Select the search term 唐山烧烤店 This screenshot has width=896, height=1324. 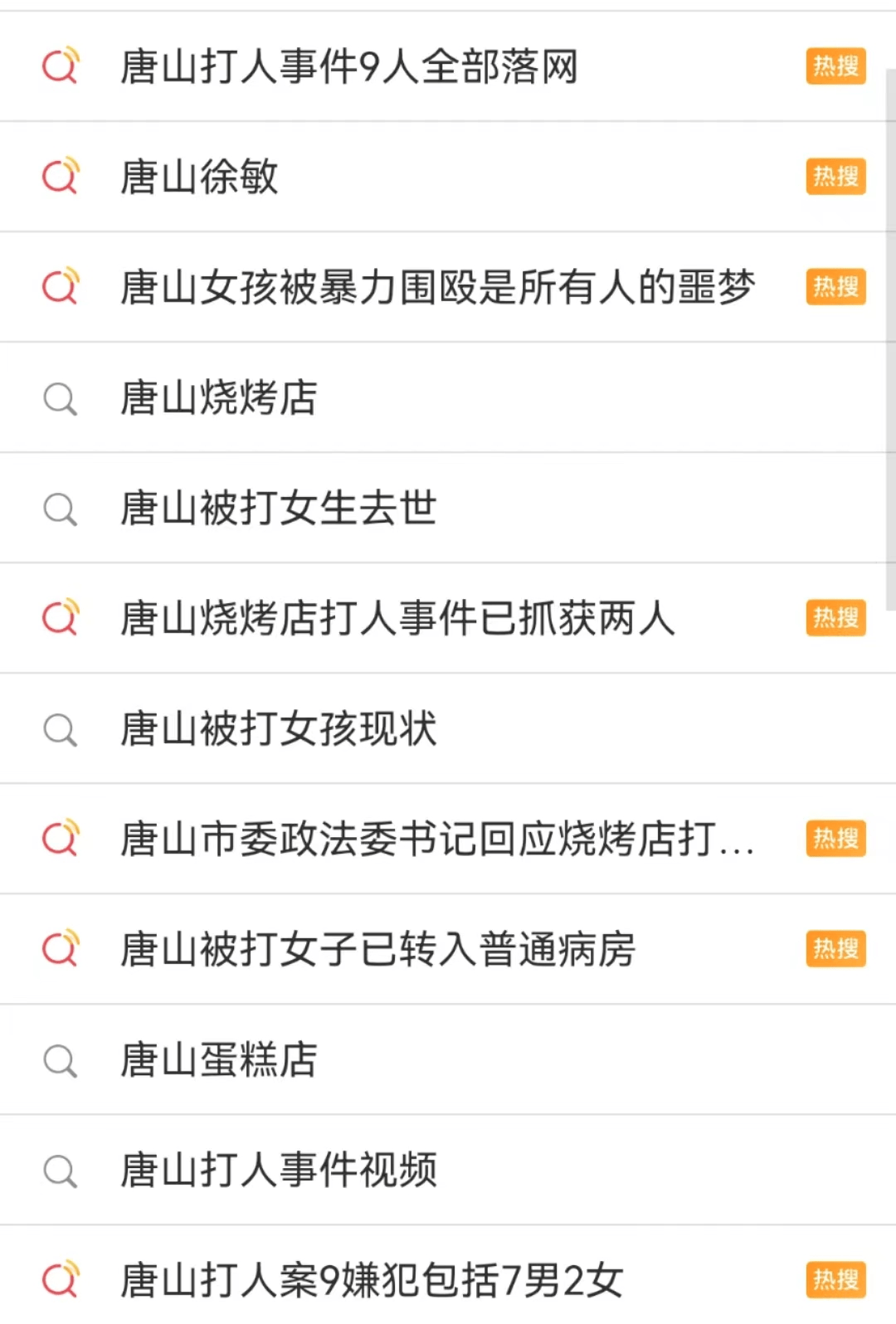point(217,398)
